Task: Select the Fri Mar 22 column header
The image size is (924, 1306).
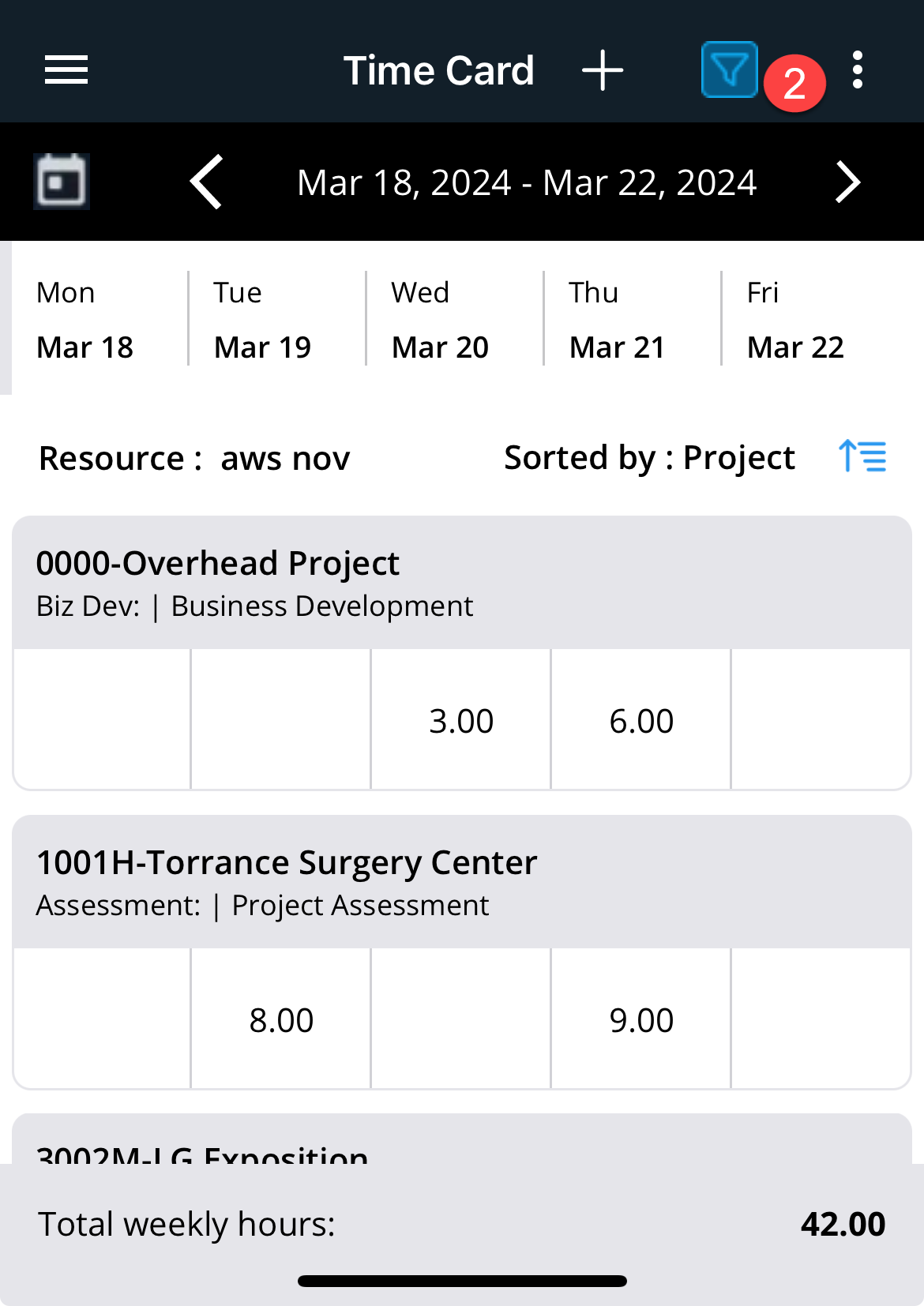Action: tap(795, 319)
